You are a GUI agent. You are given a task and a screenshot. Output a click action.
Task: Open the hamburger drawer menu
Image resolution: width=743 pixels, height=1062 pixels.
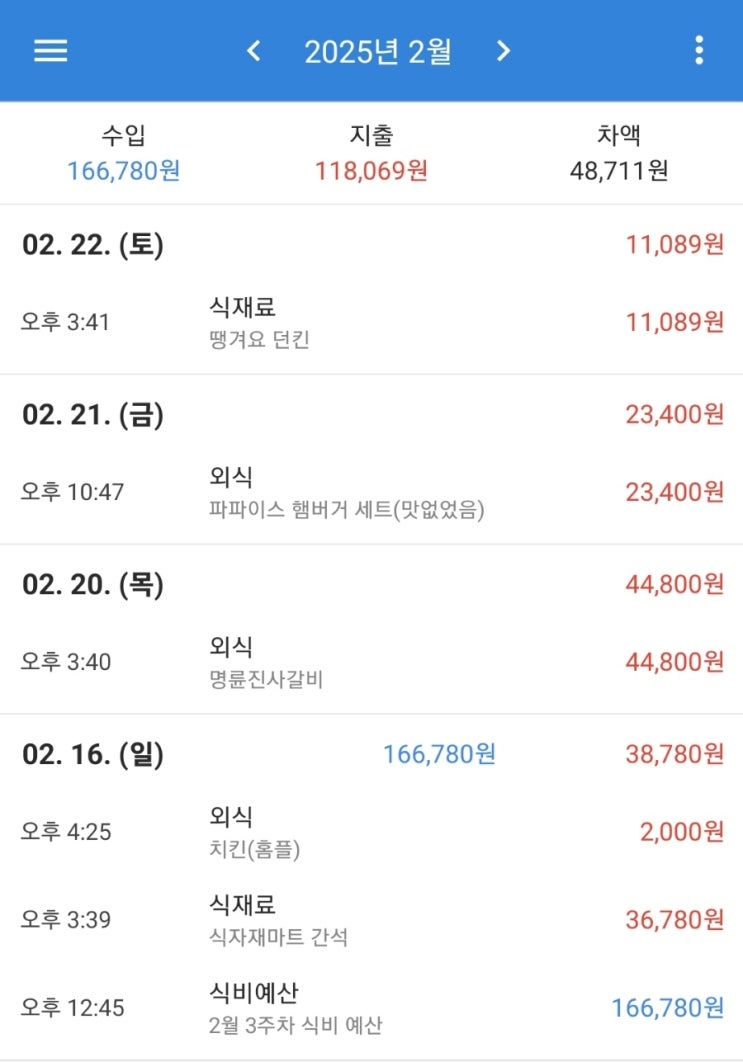point(51,50)
